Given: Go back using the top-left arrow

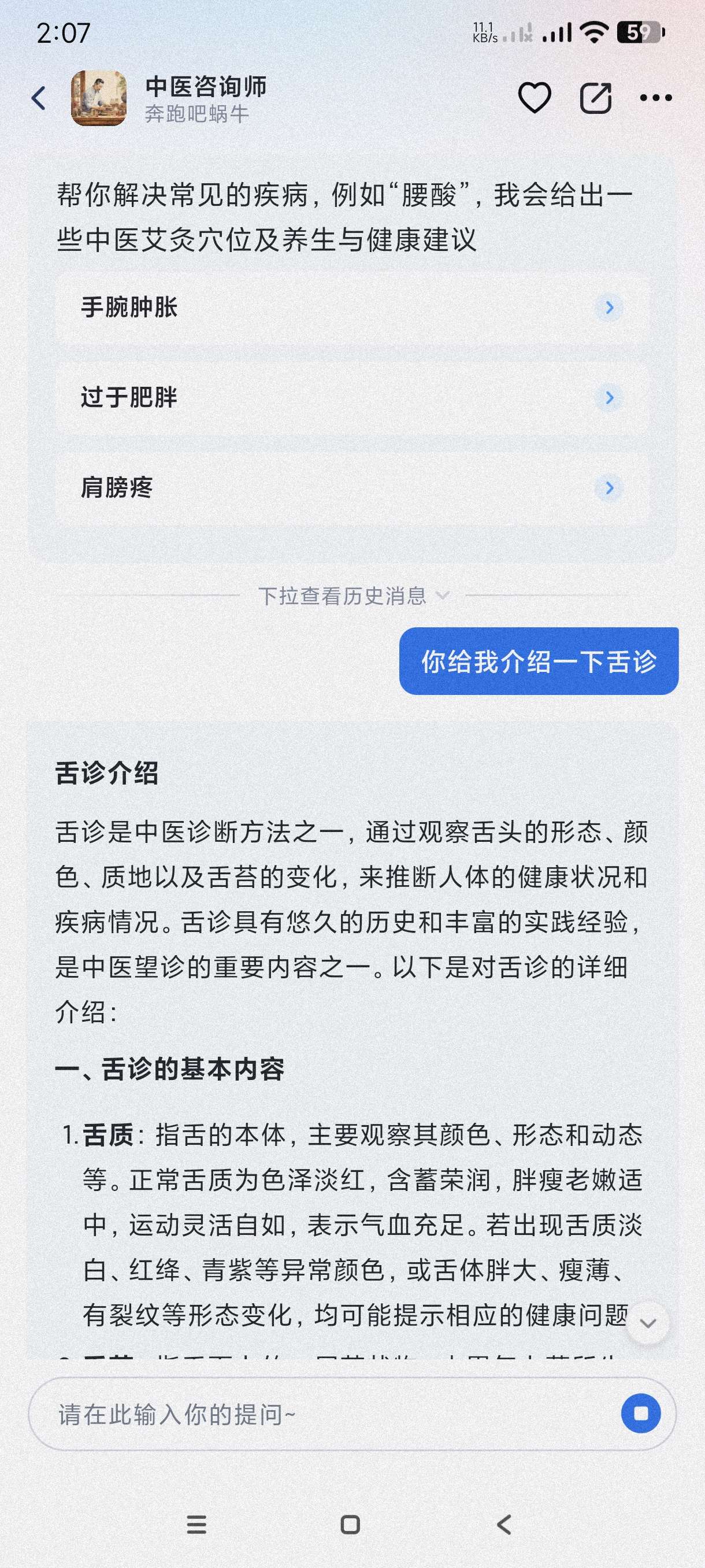Looking at the screenshot, I should click(x=38, y=98).
